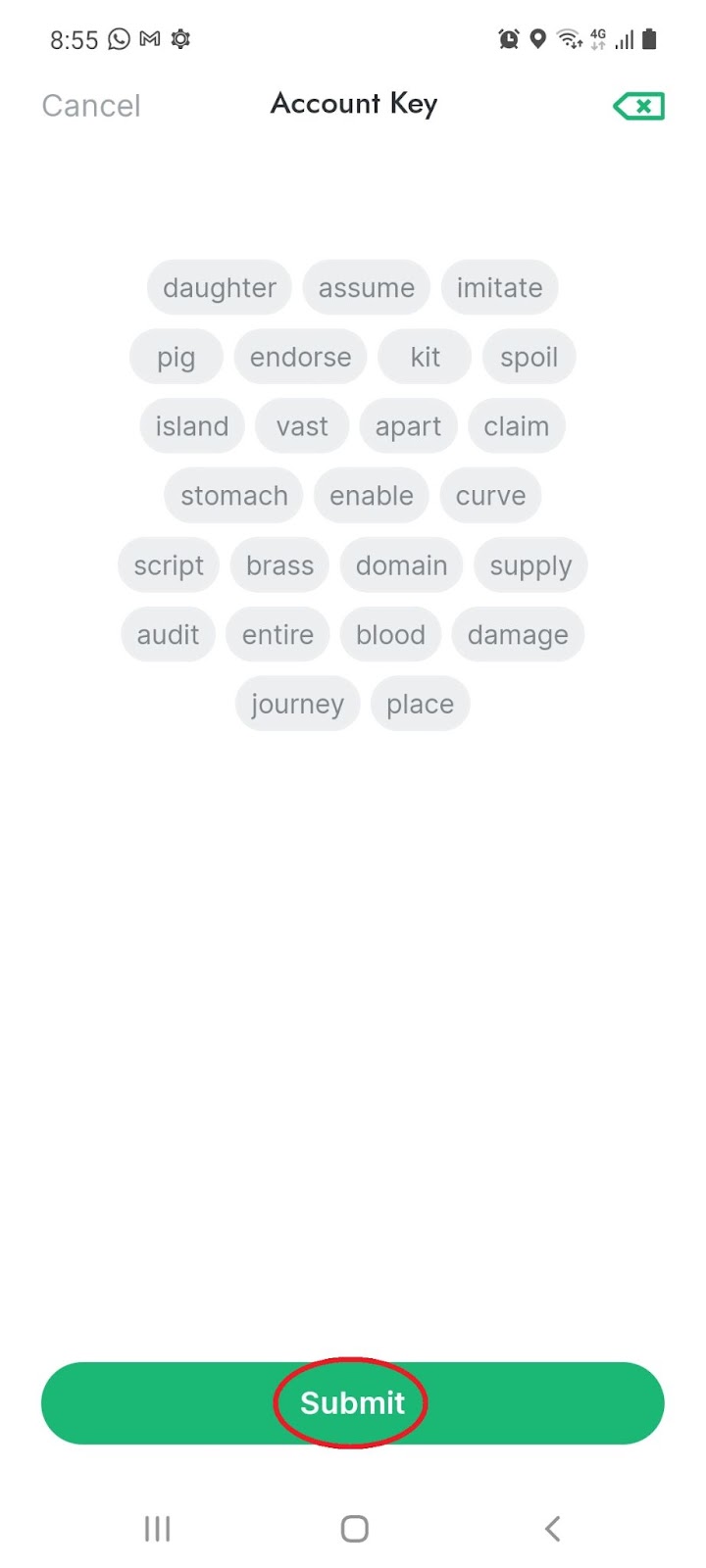
Task: Tap the "supply" word chip
Action: pyautogui.click(x=530, y=565)
